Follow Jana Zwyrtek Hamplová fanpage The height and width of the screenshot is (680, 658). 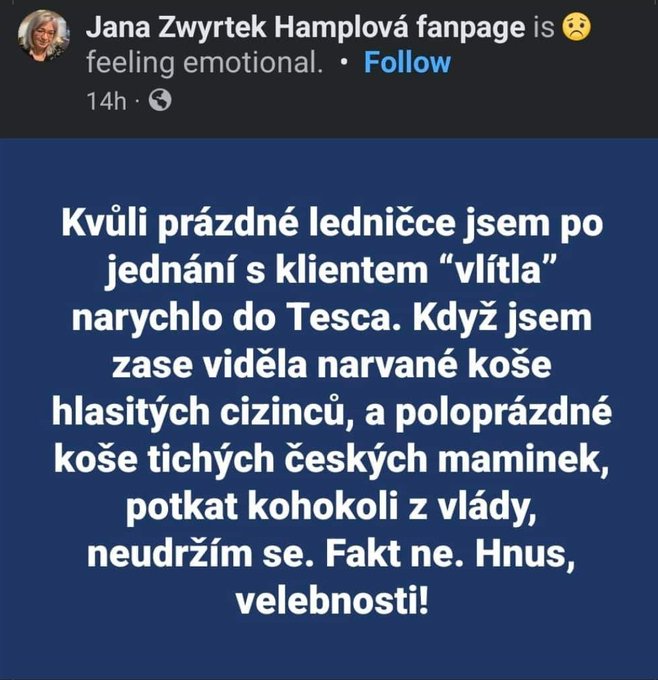(x=407, y=63)
